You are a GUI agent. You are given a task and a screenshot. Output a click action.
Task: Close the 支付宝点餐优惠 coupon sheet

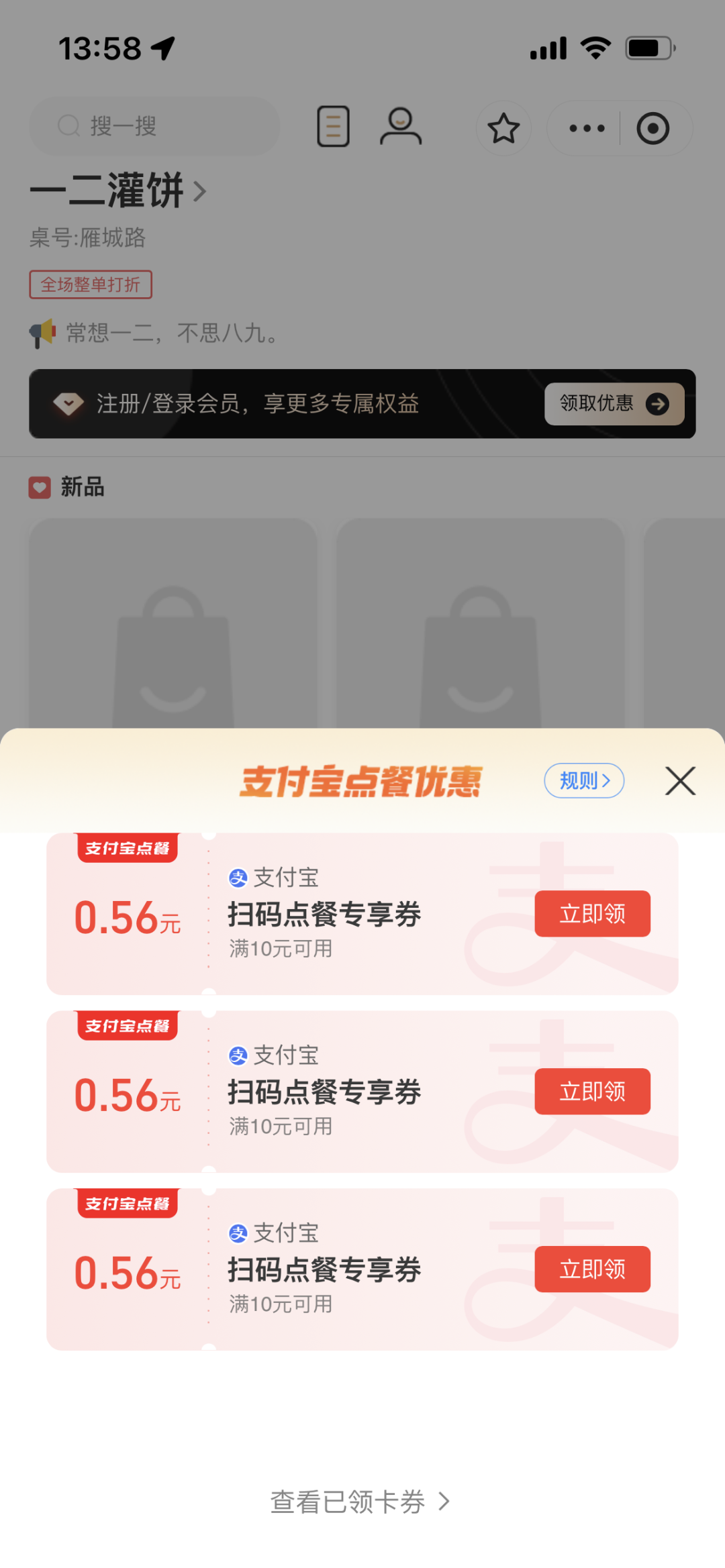pos(680,781)
